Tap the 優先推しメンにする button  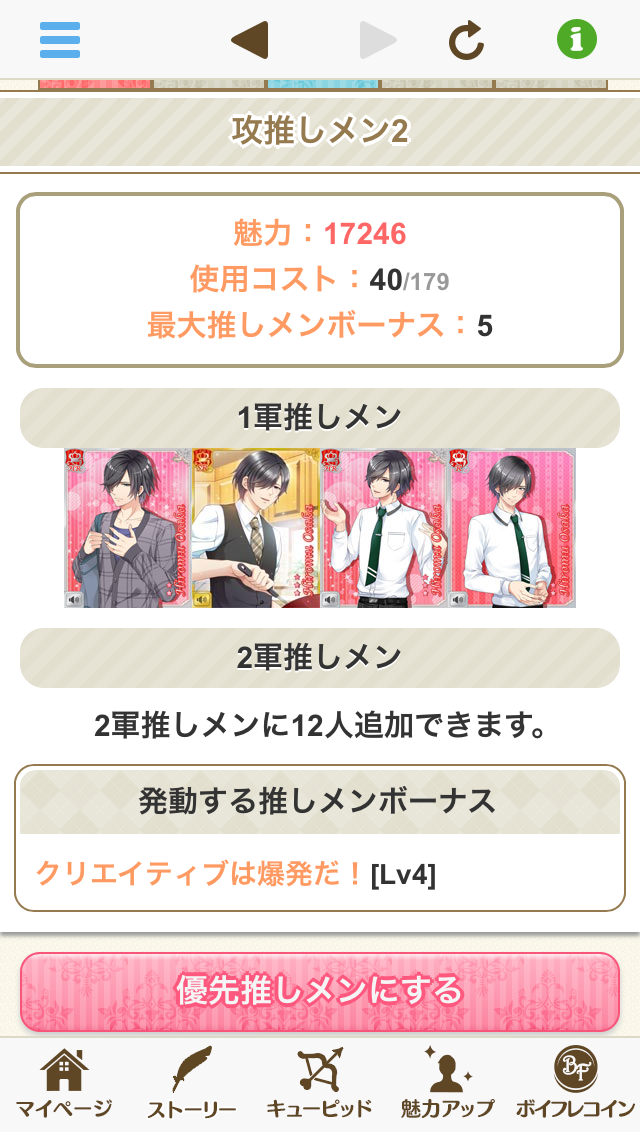320,991
